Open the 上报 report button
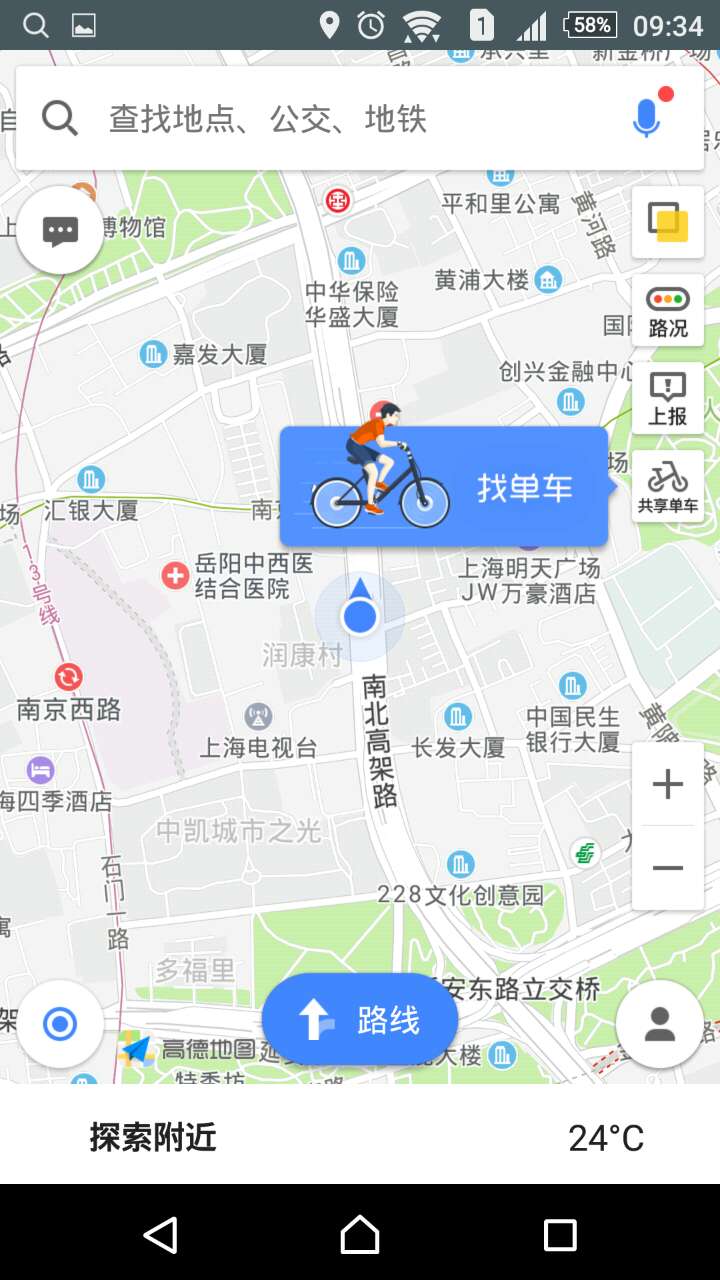720x1280 pixels. click(668, 399)
